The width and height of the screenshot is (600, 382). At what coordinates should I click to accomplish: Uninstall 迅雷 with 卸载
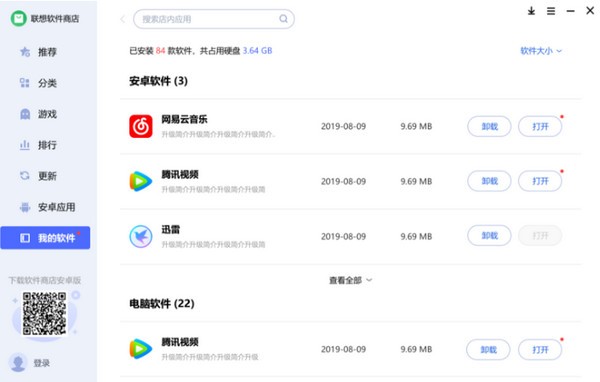pyautogui.click(x=489, y=236)
